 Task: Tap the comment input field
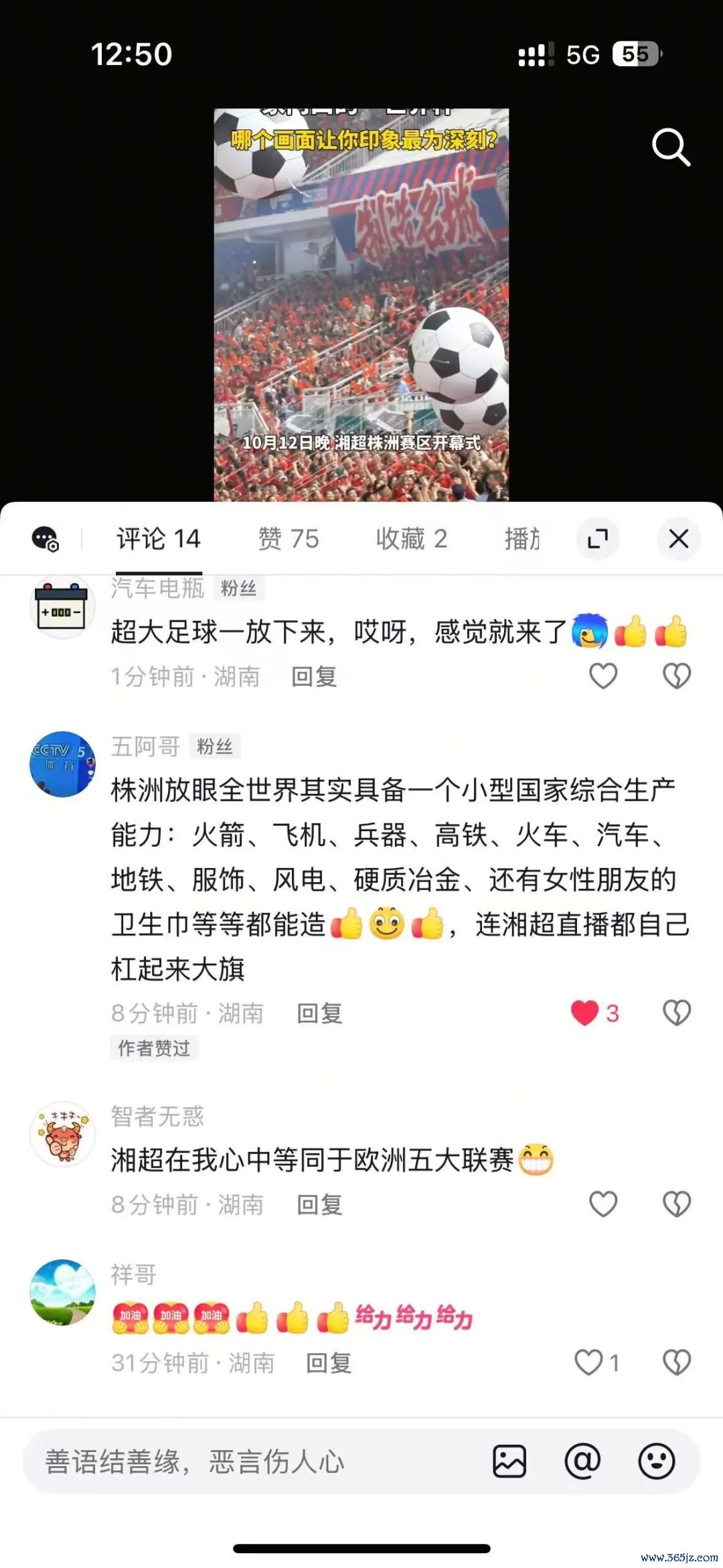tap(254, 1462)
